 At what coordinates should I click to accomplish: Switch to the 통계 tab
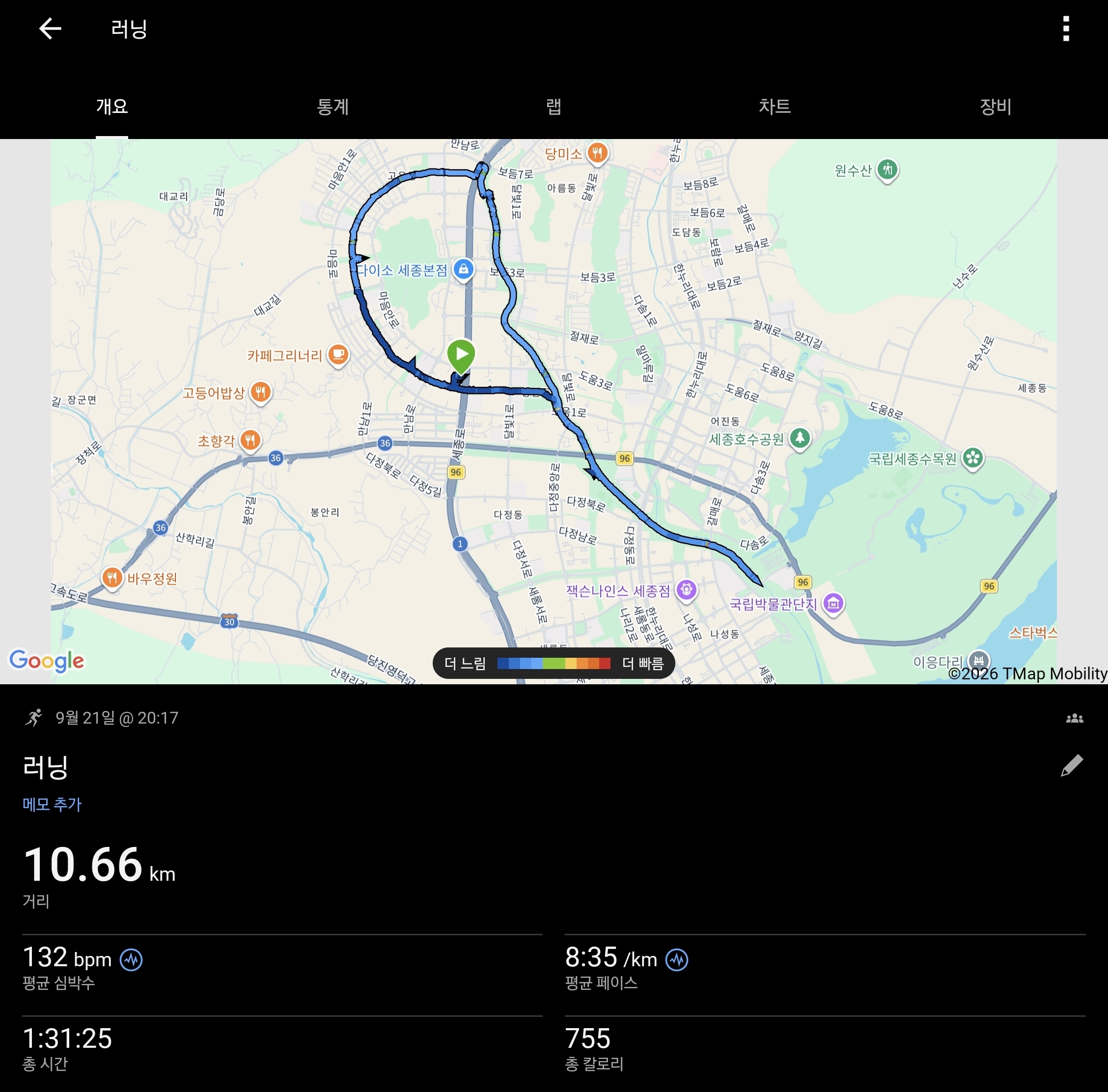[332, 107]
